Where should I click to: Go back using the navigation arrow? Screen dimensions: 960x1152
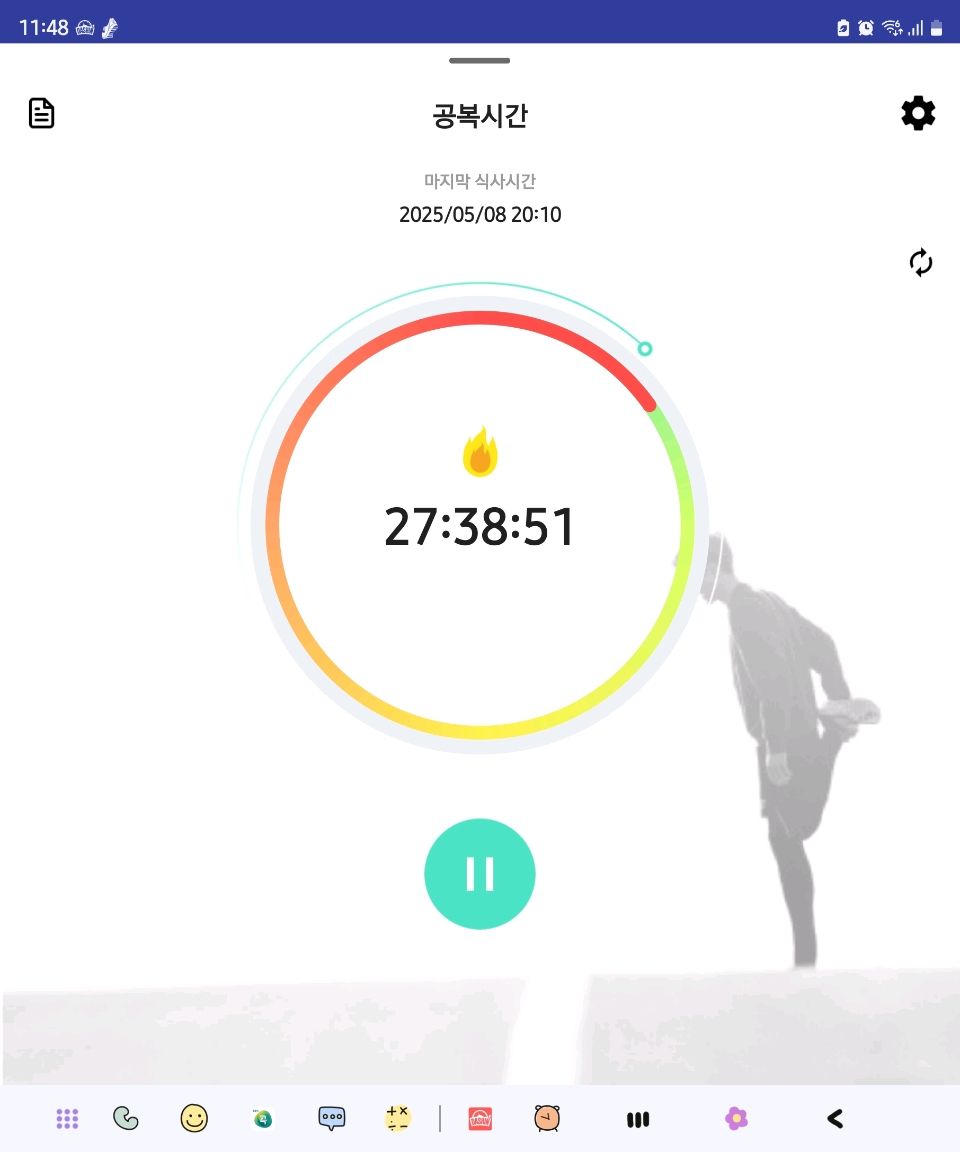835,1119
